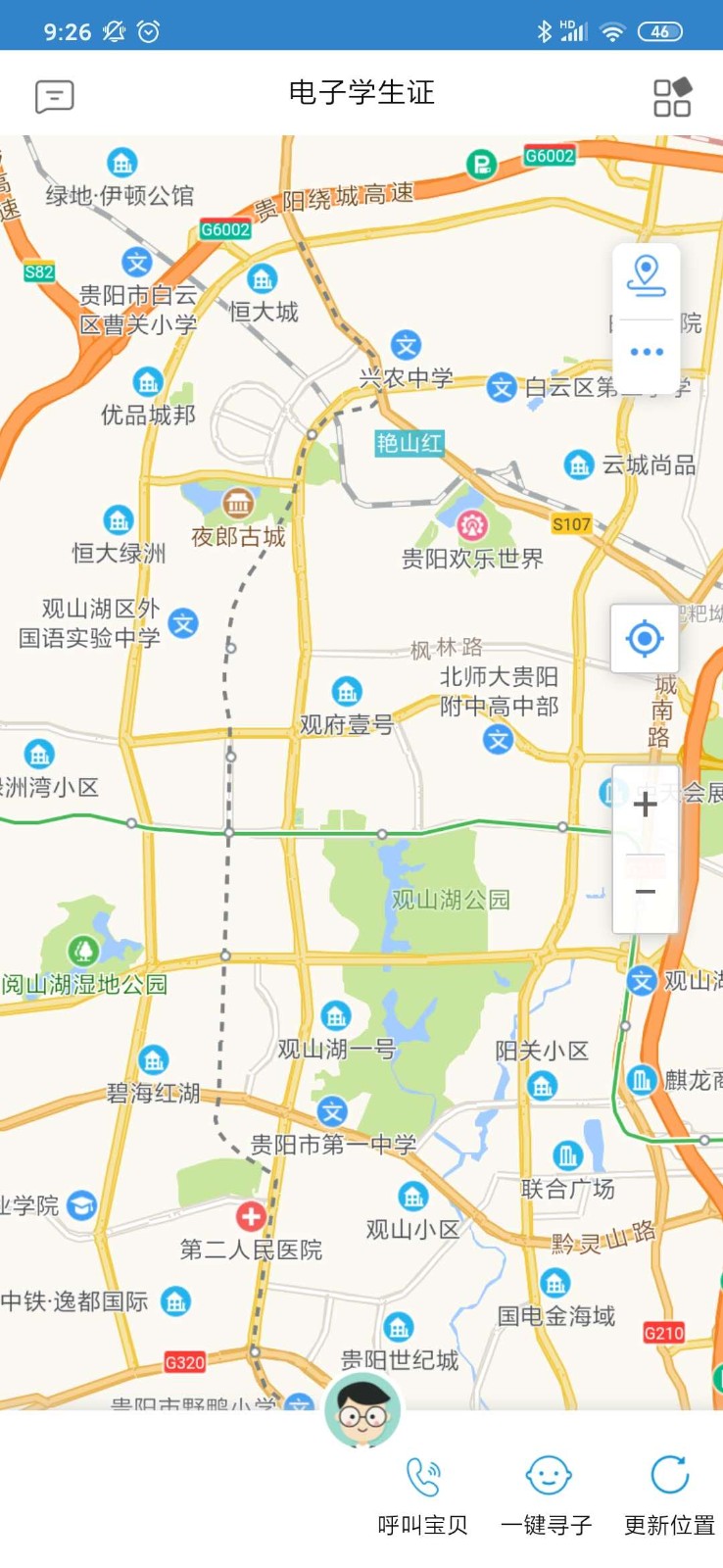
Task: Tap the Wi-Fi icon in the status bar
Action: (x=612, y=29)
